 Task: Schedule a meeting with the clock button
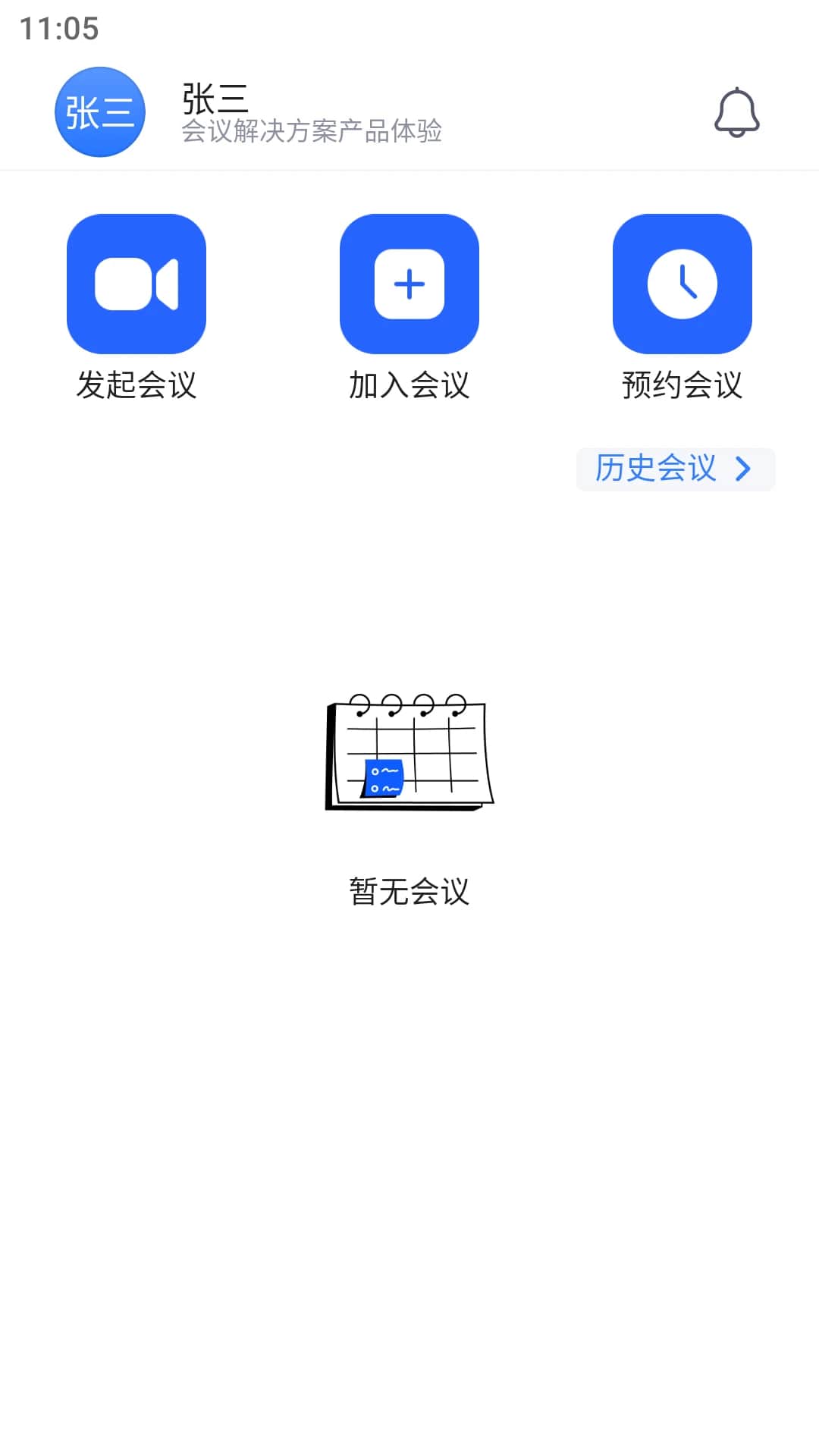[682, 283]
